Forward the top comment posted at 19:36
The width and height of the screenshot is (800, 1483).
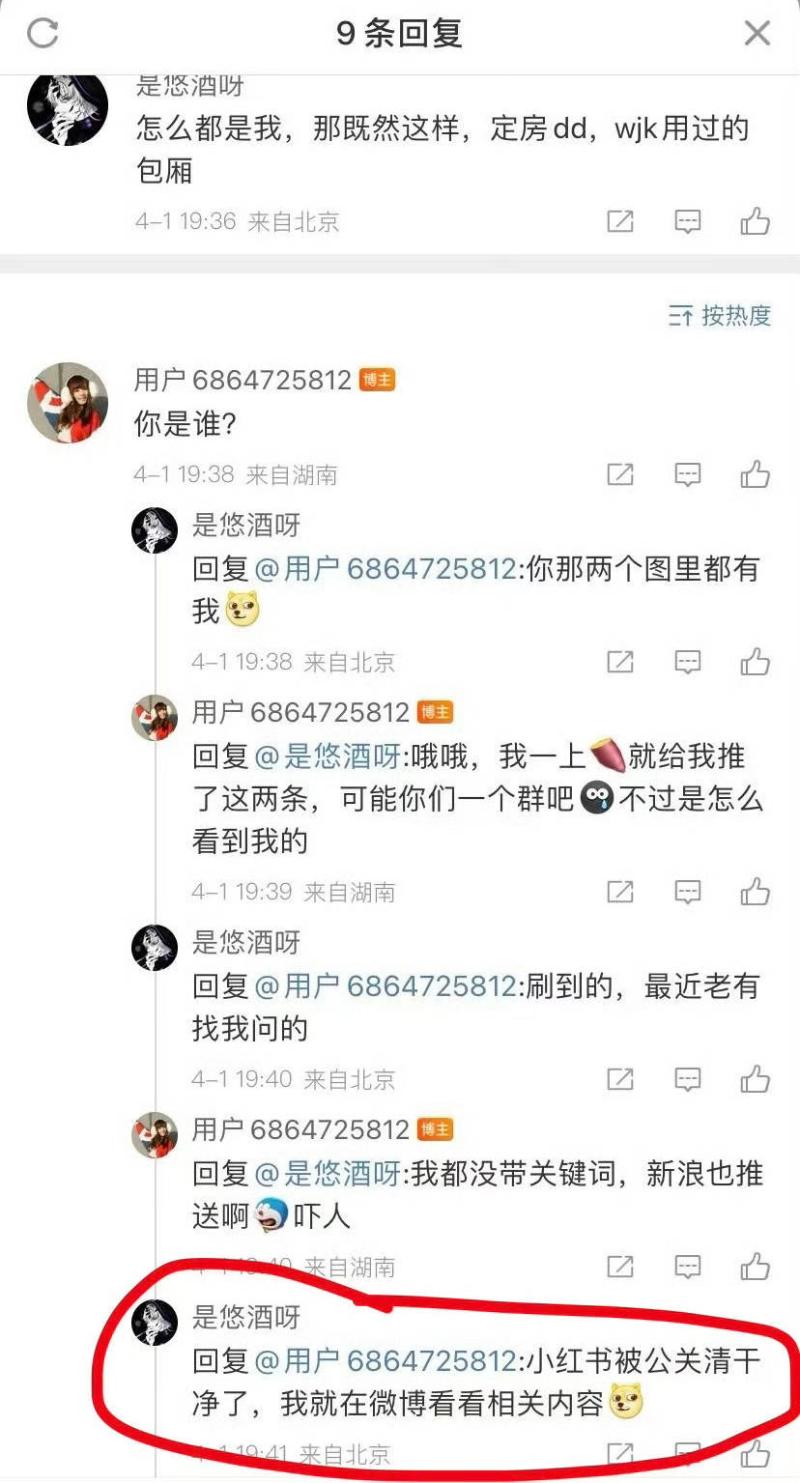tap(620, 221)
